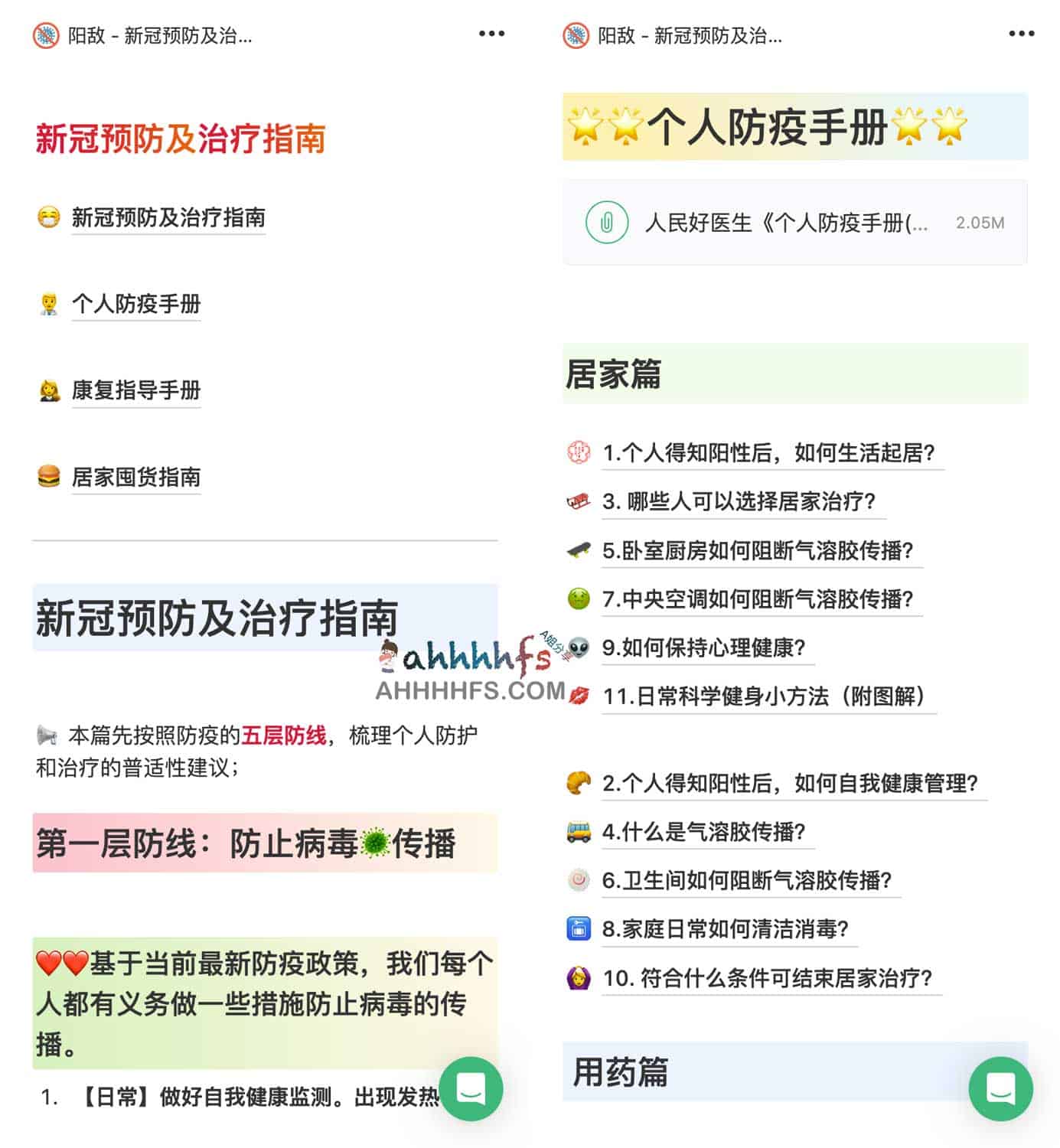The width and height of the screenshot is (1060, 1148).
Task: Tap the green chat button beside 用药篇
Action: [x=1000, y=1088]
